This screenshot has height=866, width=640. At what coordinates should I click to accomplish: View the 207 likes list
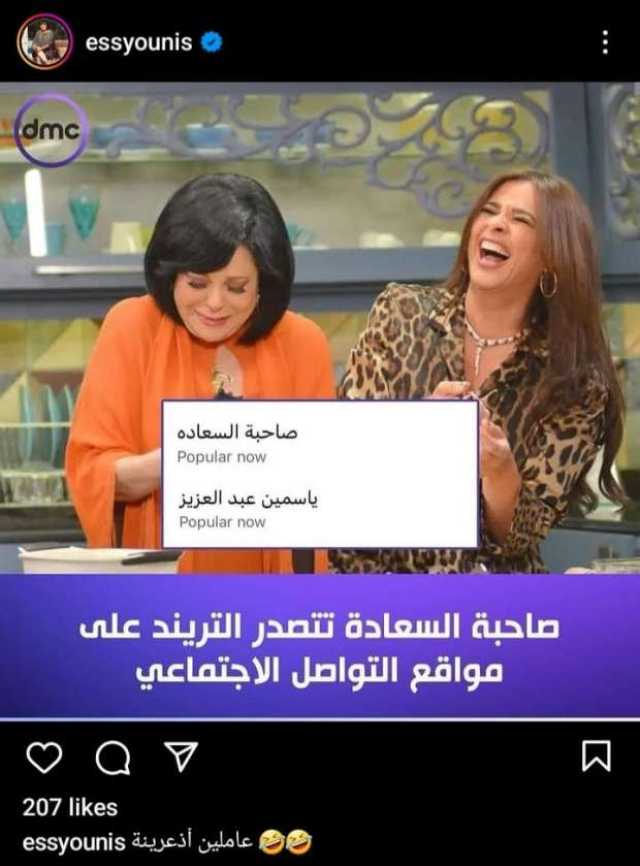coord(69,807)
